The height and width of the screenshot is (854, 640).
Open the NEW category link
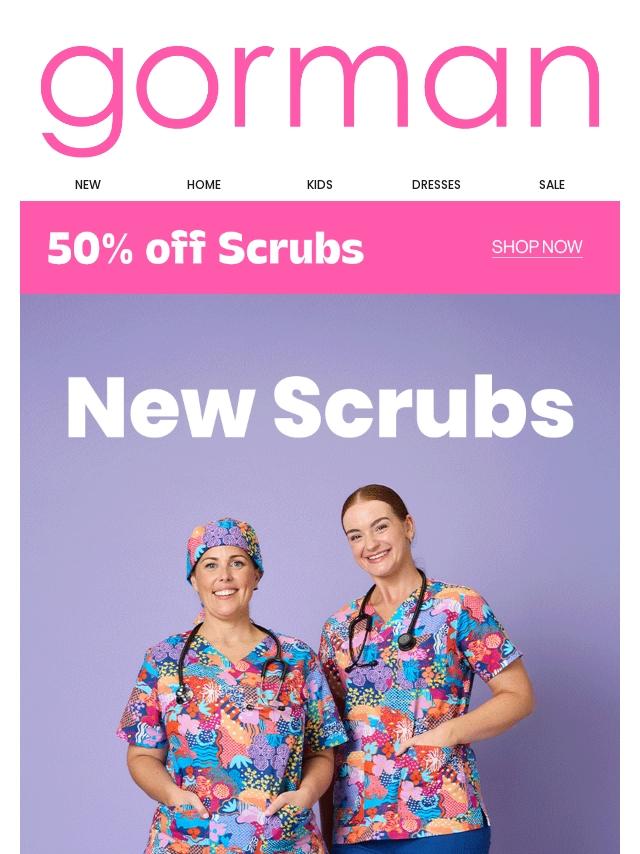coord(88,185)
